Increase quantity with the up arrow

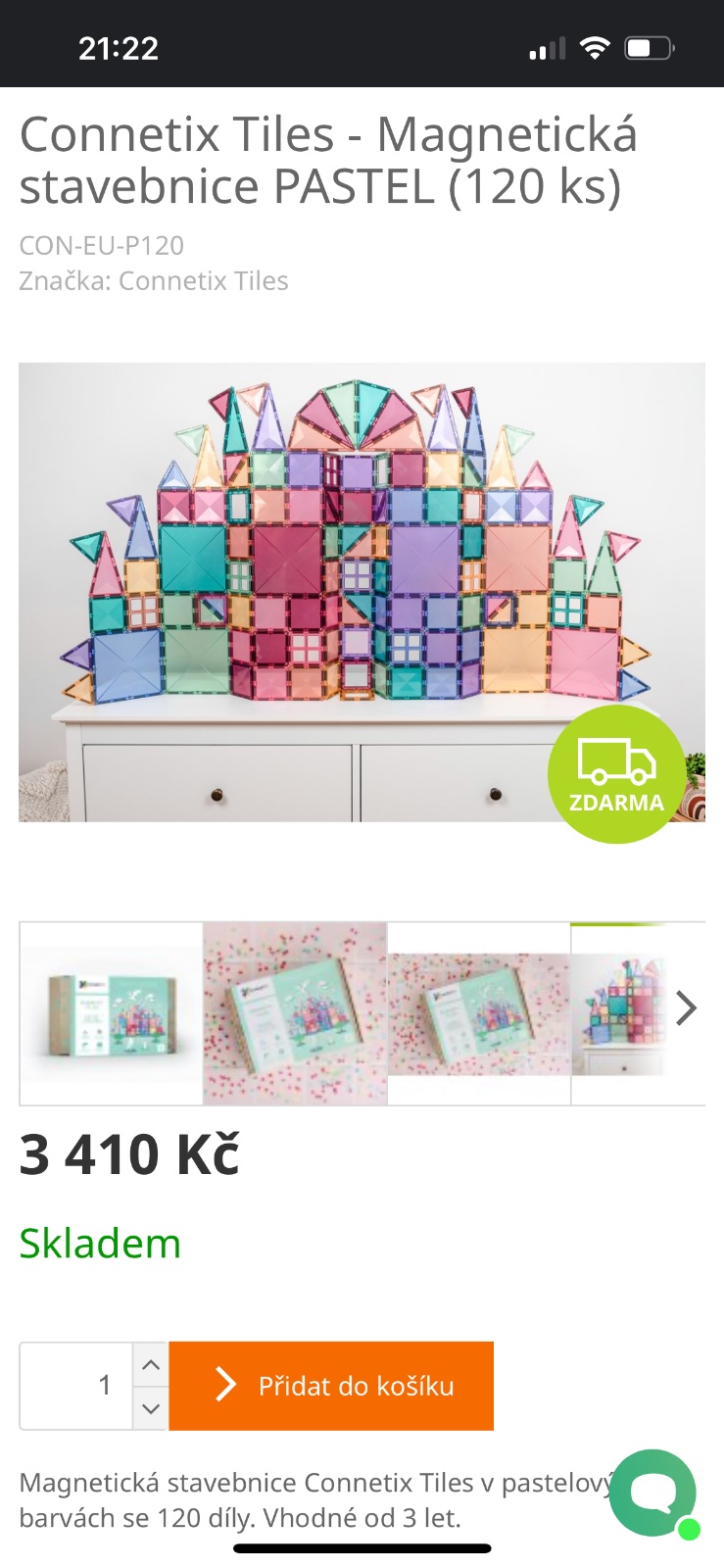click(151, 1364)
